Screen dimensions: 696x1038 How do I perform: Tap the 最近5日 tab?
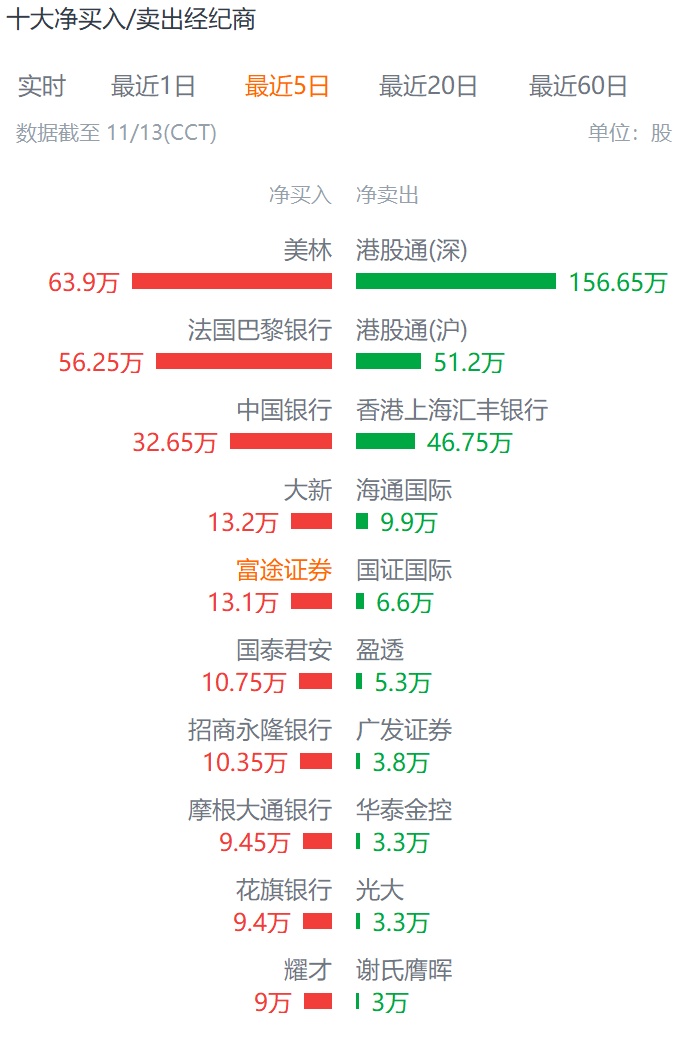coord(287,86)
